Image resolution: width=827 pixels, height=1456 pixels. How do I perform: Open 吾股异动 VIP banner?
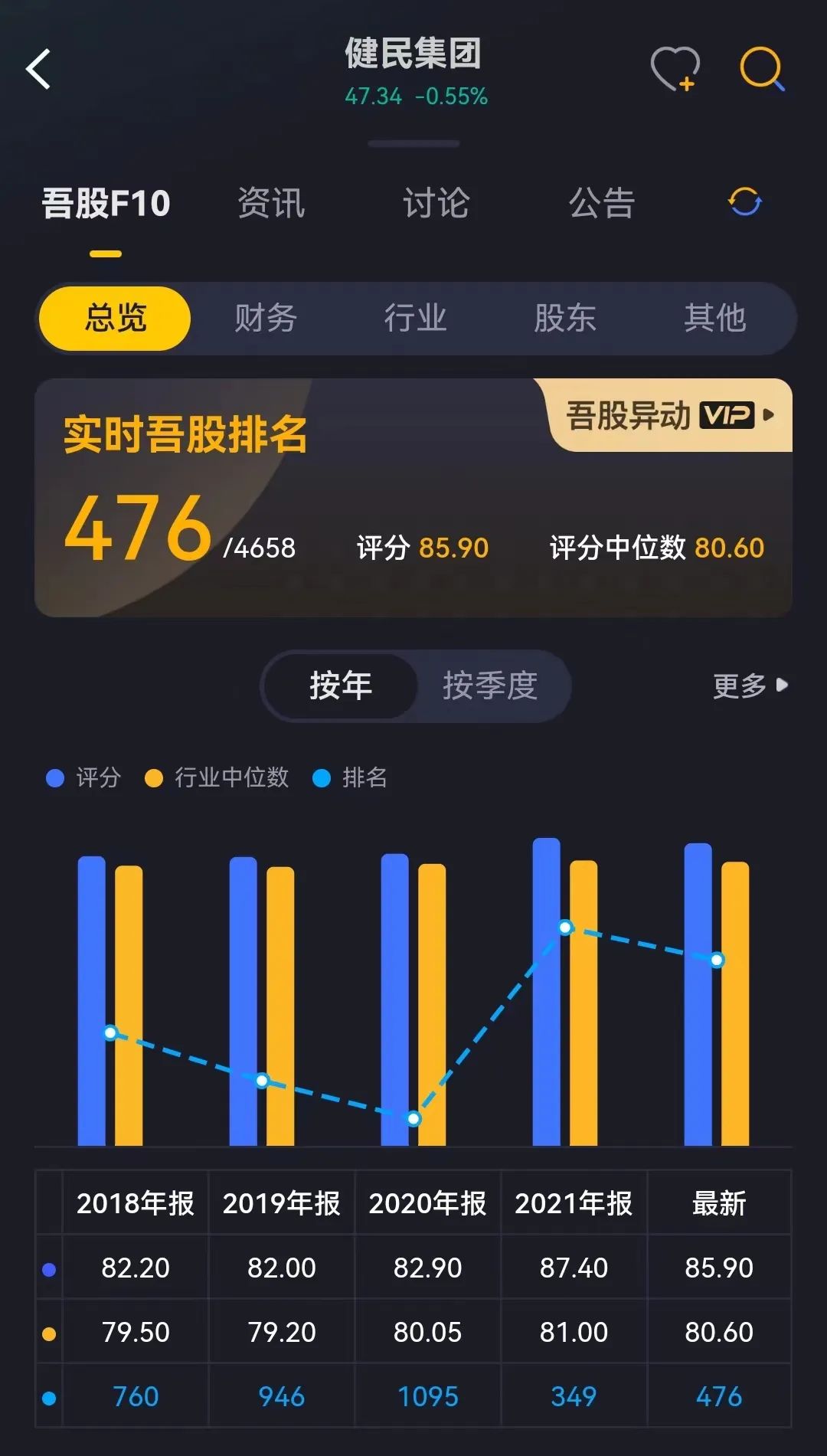pos(670,416)
